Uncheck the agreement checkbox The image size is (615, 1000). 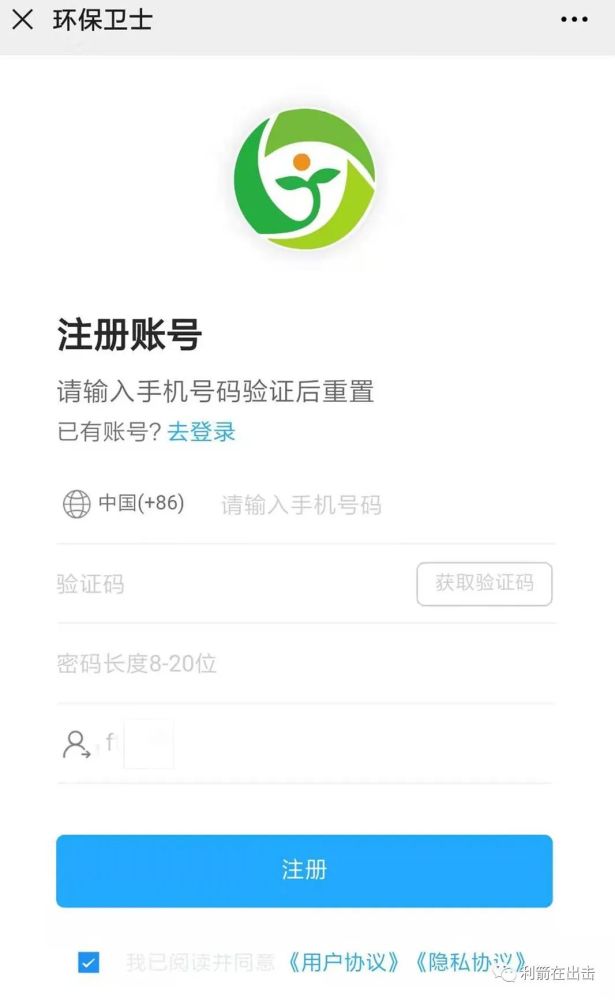[x=88, y=963]
